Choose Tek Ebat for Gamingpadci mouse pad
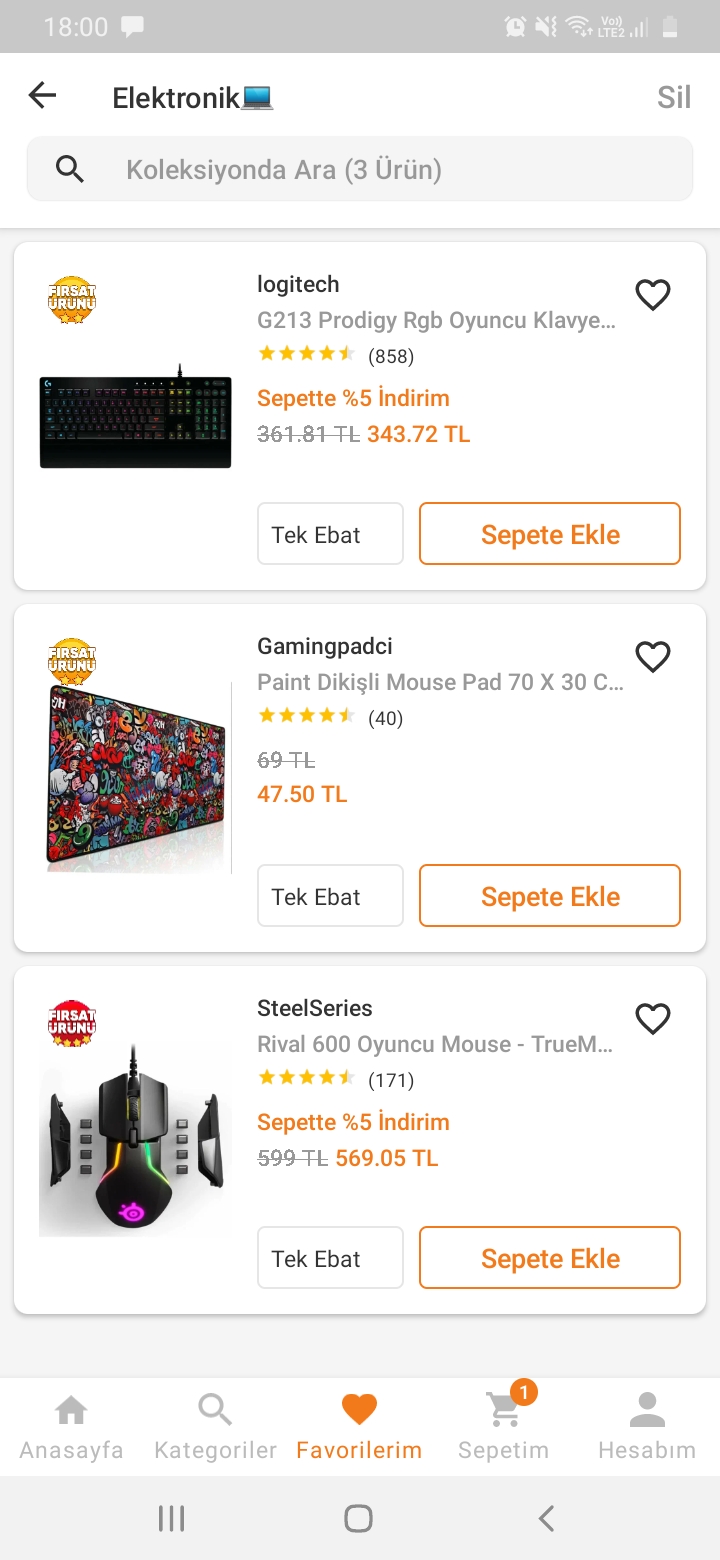 pyautogui.click(x=330, y=896)
